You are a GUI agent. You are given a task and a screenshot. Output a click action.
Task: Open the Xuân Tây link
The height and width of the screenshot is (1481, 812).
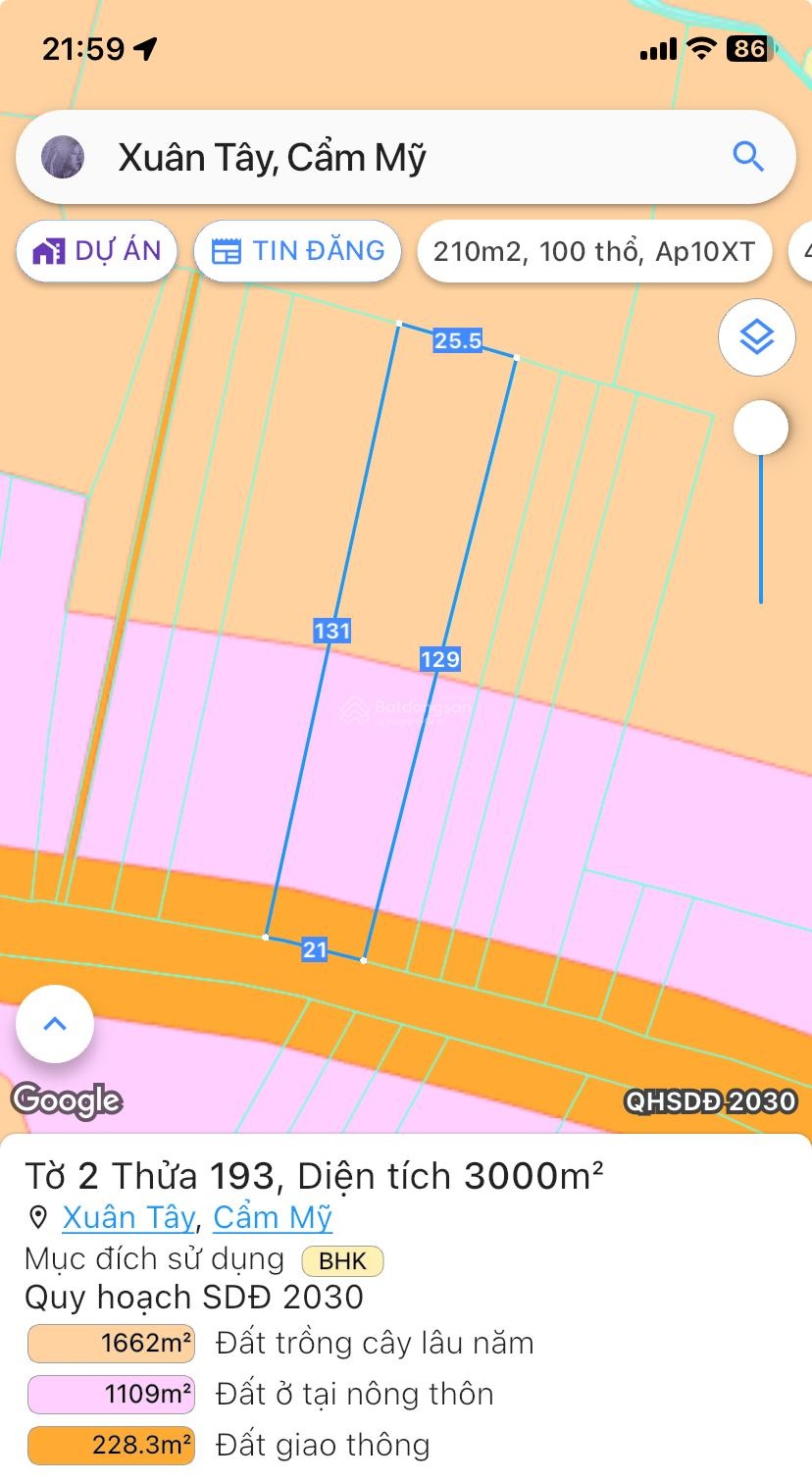(x=128, y=1217)
